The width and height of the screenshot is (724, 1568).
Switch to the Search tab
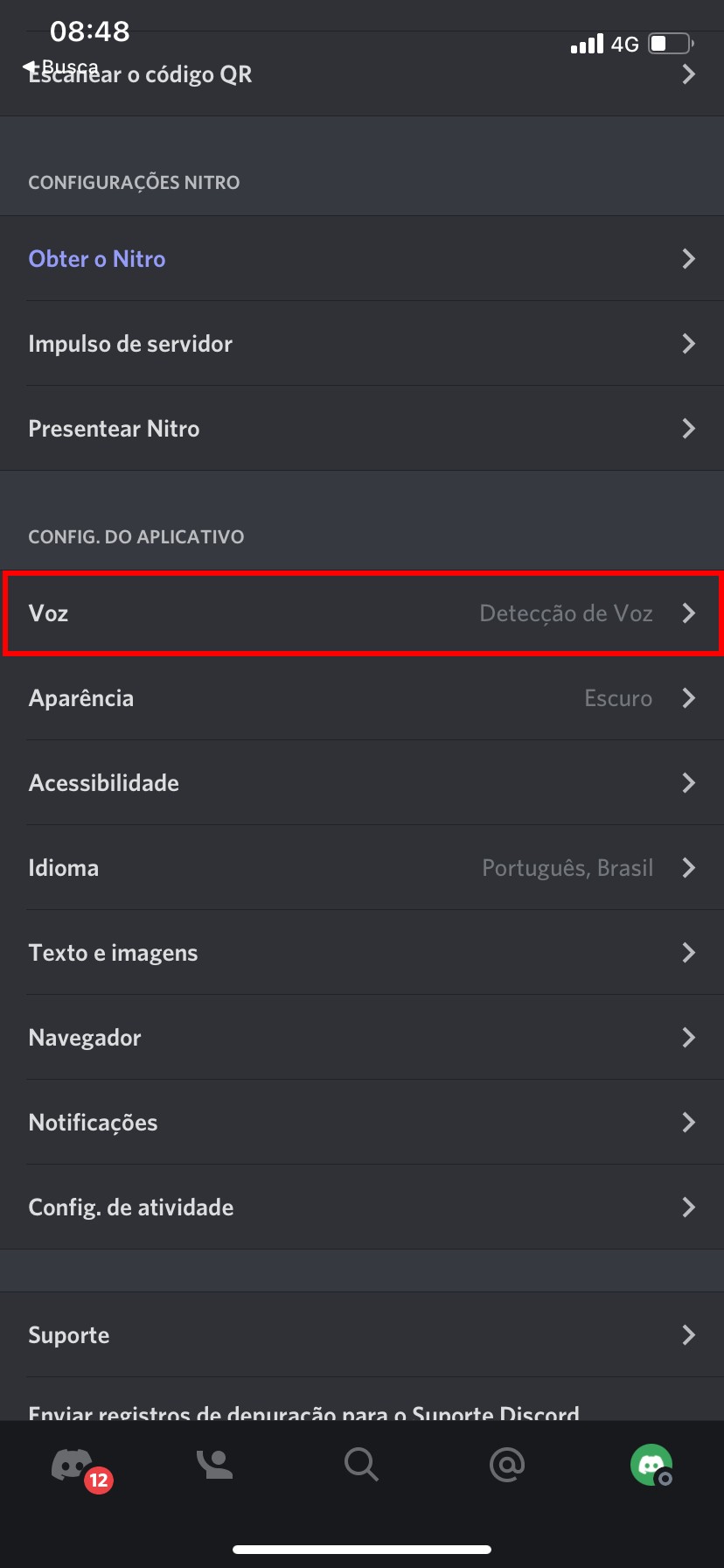pos(360,1465)
